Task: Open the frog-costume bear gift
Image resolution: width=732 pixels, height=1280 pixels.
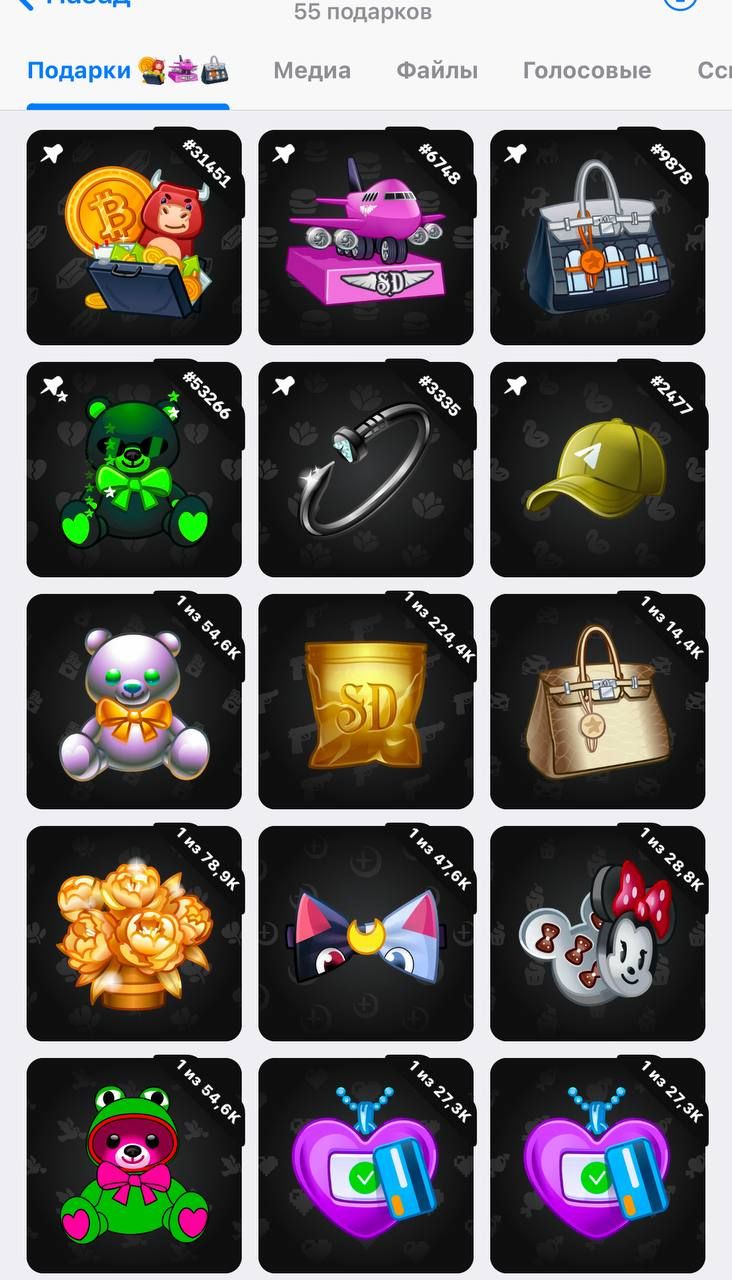Action: tap(134, 1165)
